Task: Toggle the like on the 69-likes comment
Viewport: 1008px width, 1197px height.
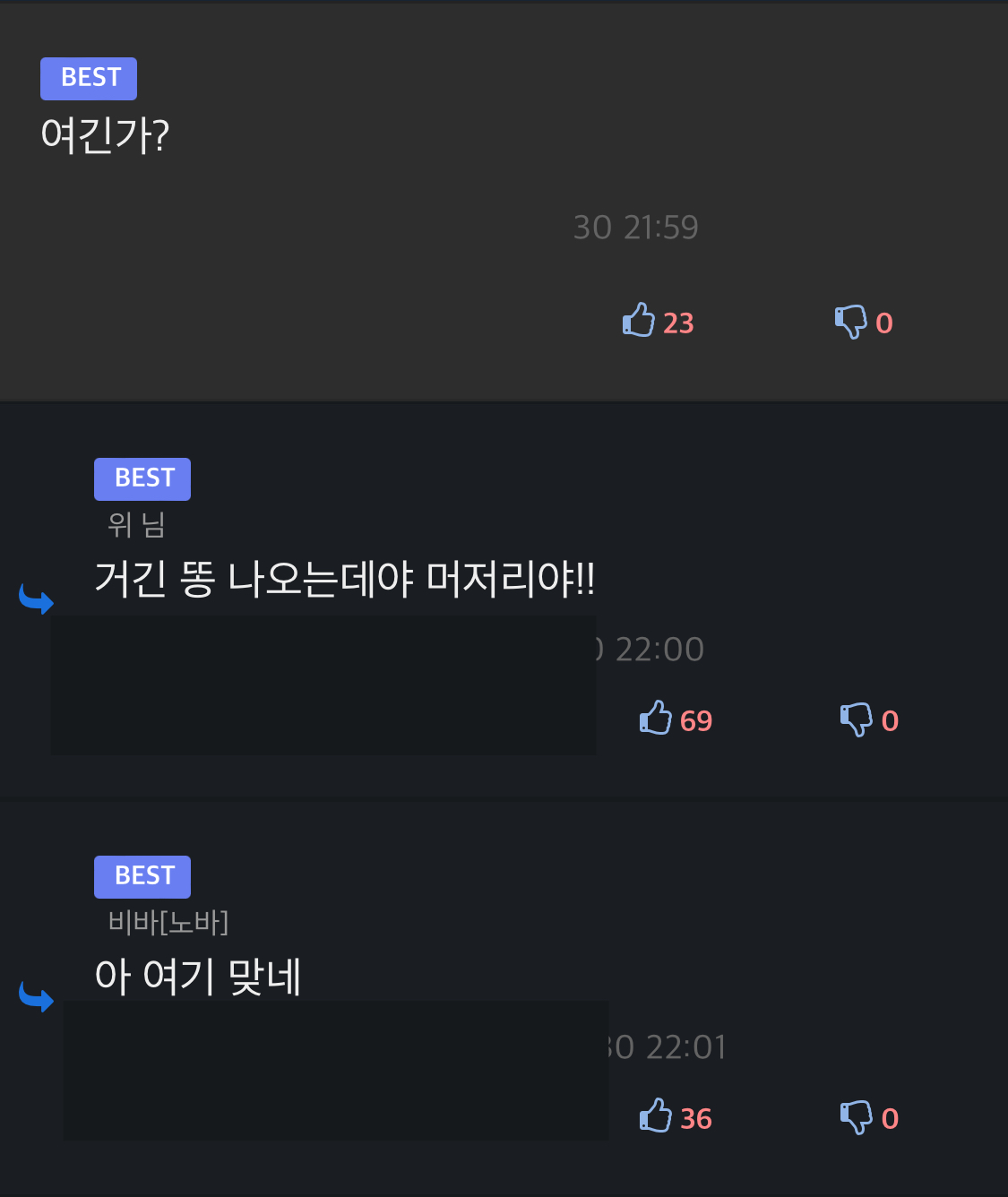Action: pos(656,718)
